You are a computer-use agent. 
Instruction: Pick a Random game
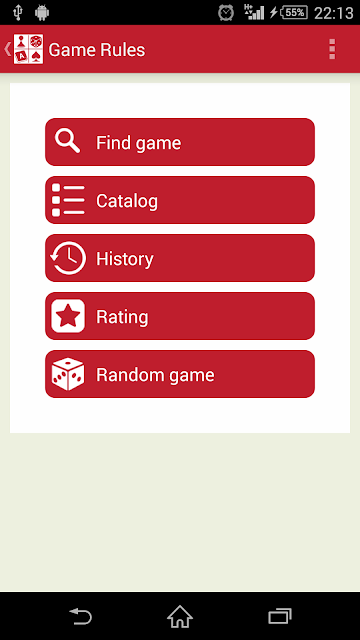180,374
